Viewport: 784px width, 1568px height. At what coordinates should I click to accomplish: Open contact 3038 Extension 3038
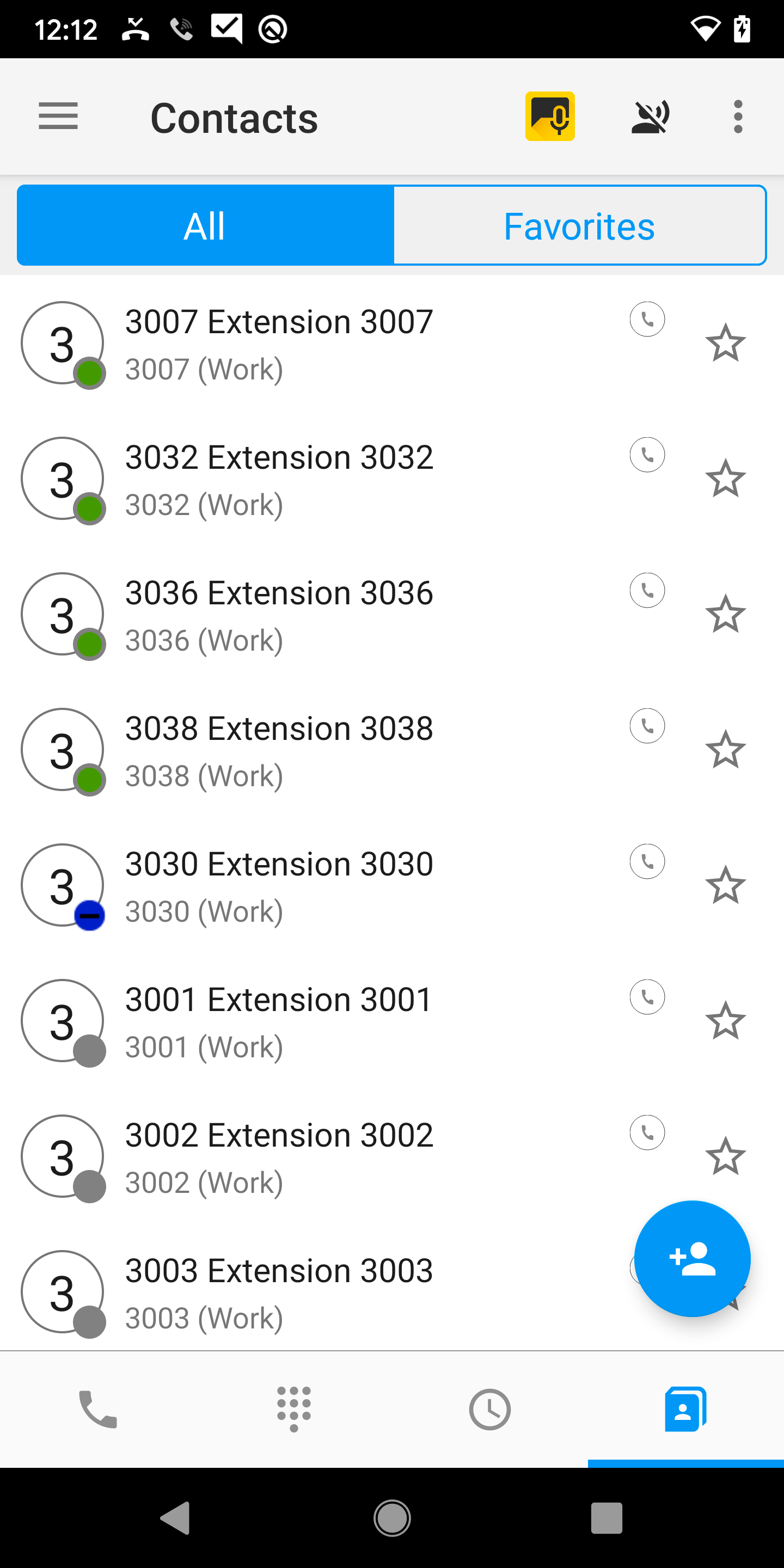click(279, 751)
